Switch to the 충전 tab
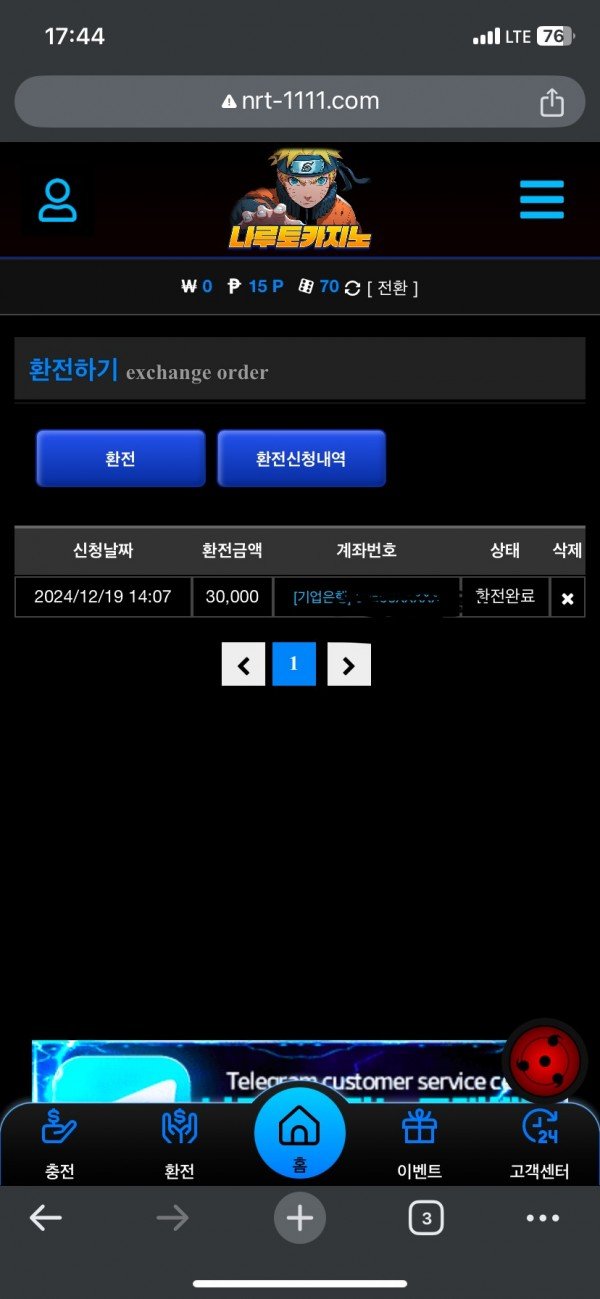This screenshot has height=1299, width=600. pos(60,1145)
